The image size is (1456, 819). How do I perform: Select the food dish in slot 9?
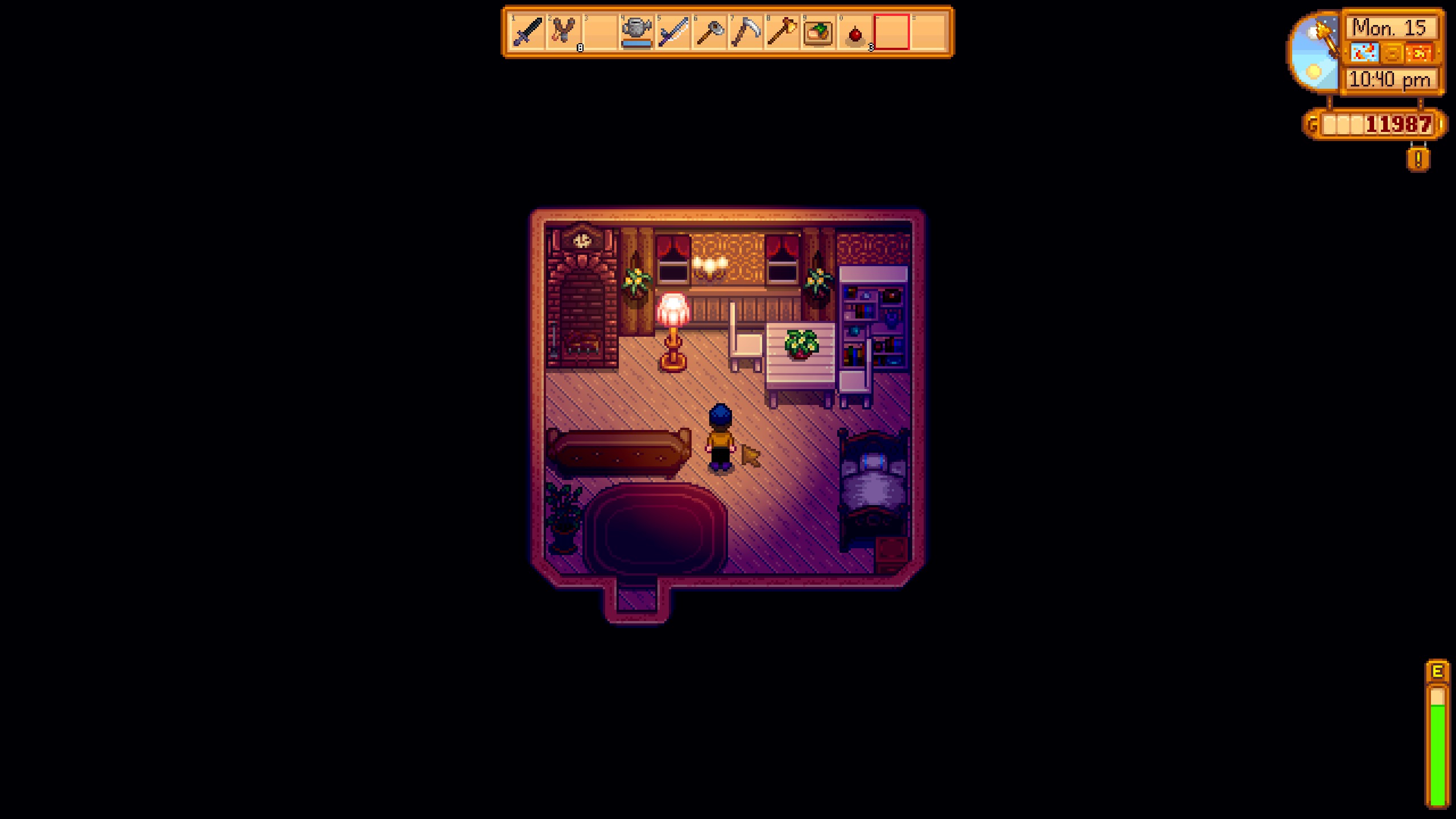point(818,32)
